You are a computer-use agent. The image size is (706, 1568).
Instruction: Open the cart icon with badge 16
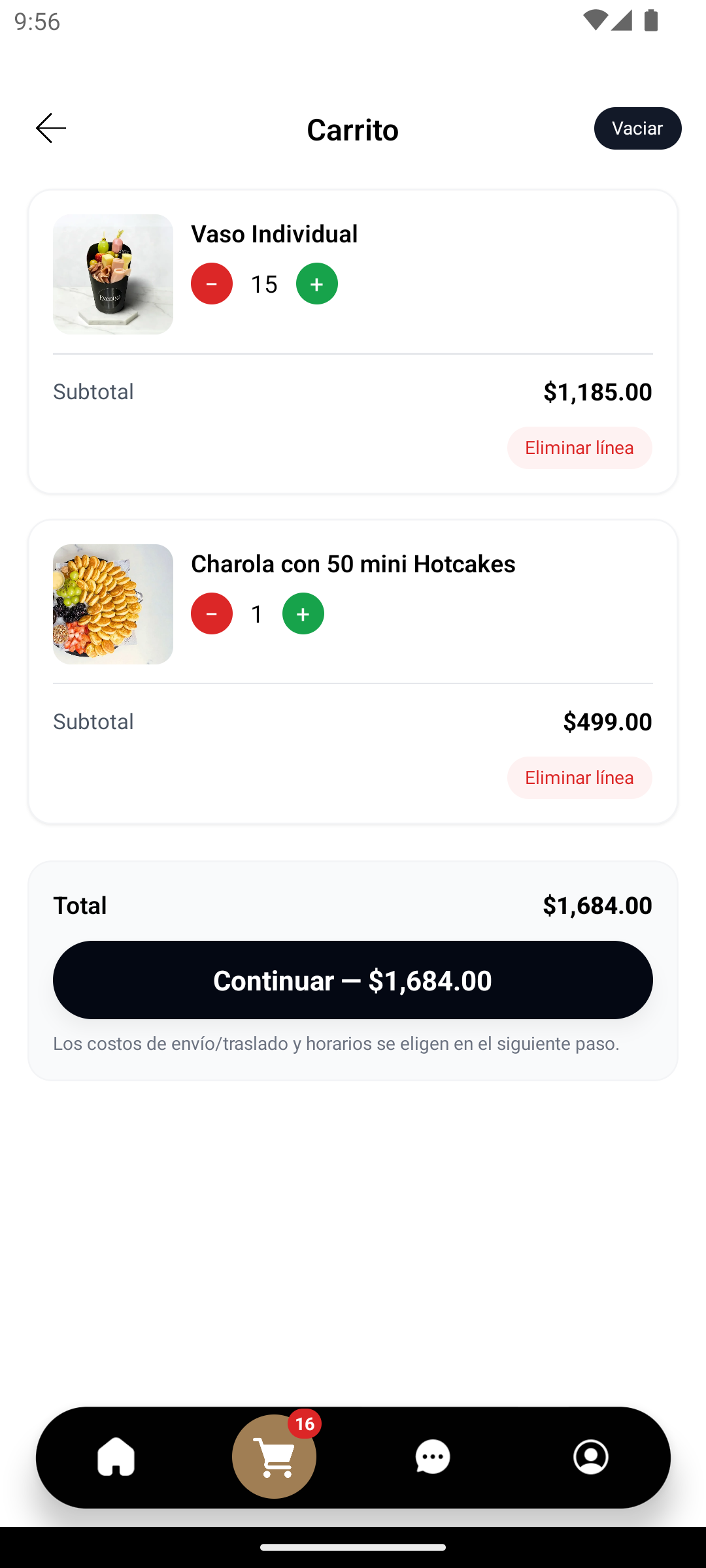pos(275,1456)
